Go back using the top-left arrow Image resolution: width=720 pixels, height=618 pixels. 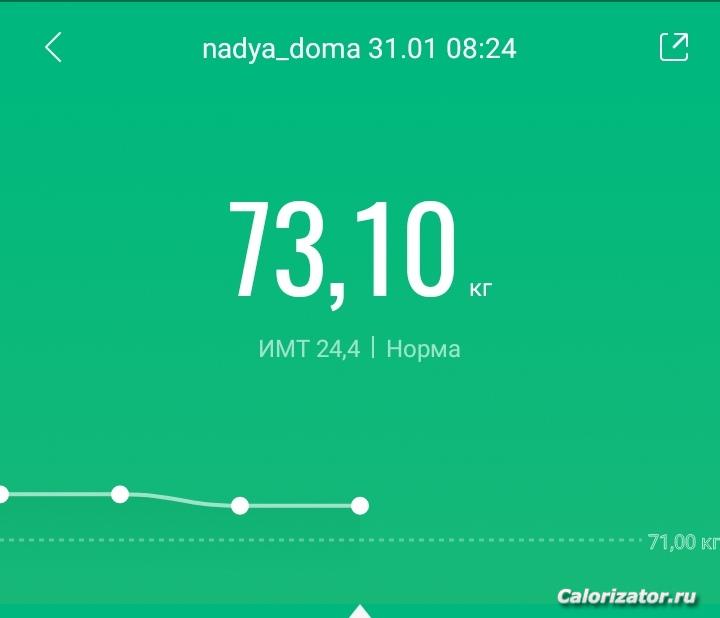54,47
